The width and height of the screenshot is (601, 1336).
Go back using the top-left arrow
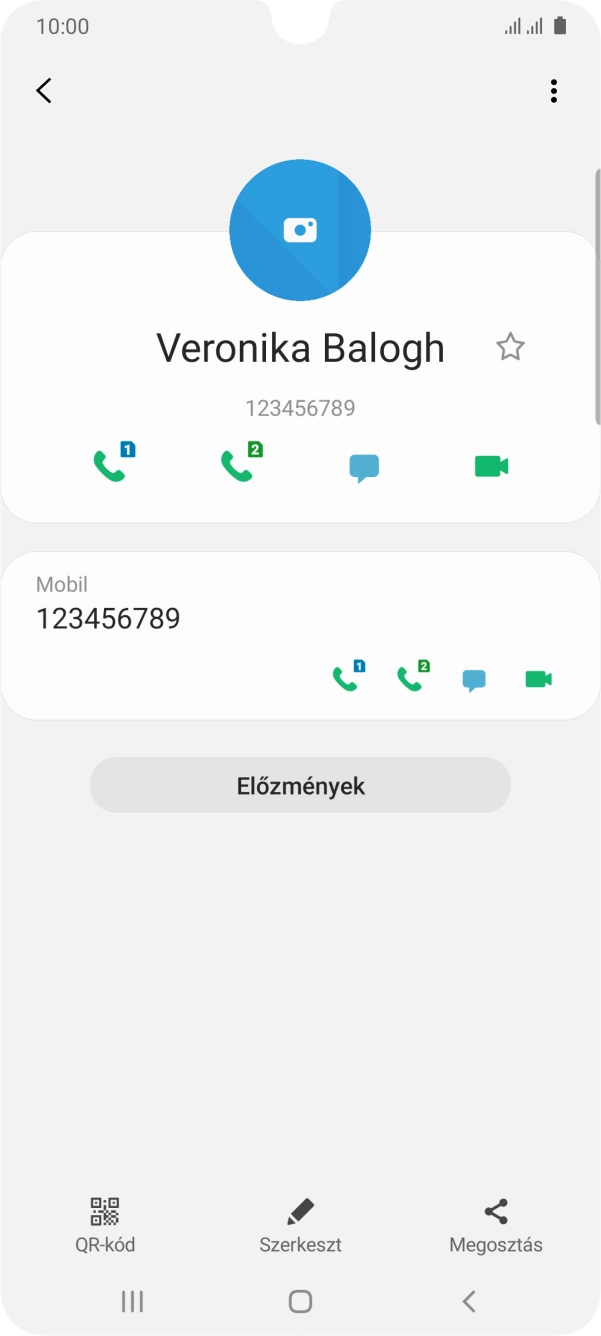(44, 91)
